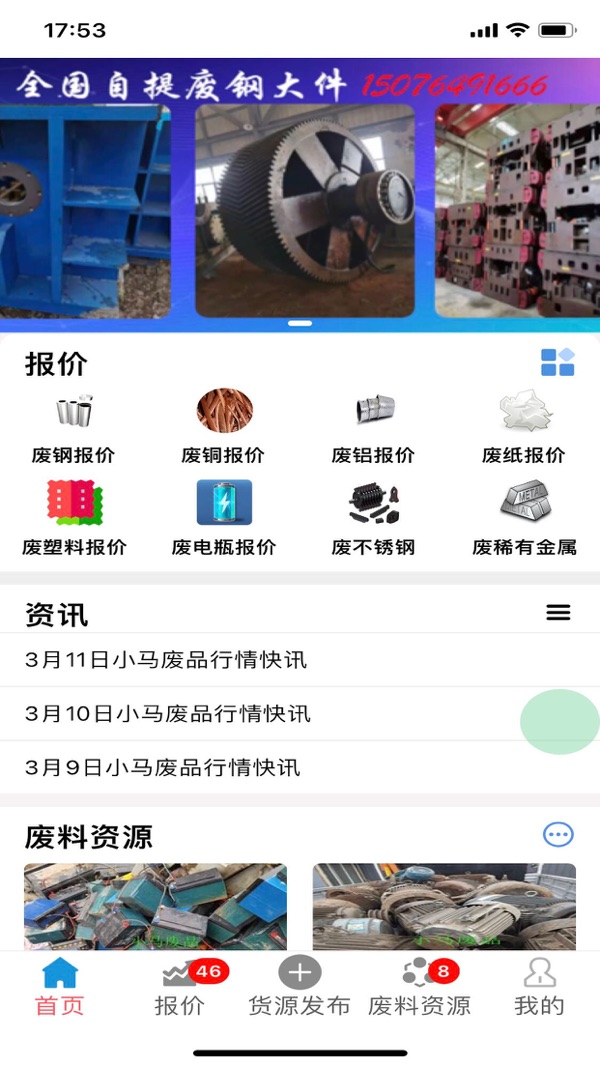Open the scrap battery resource card
600x1067 pixels.
point(155,906)
